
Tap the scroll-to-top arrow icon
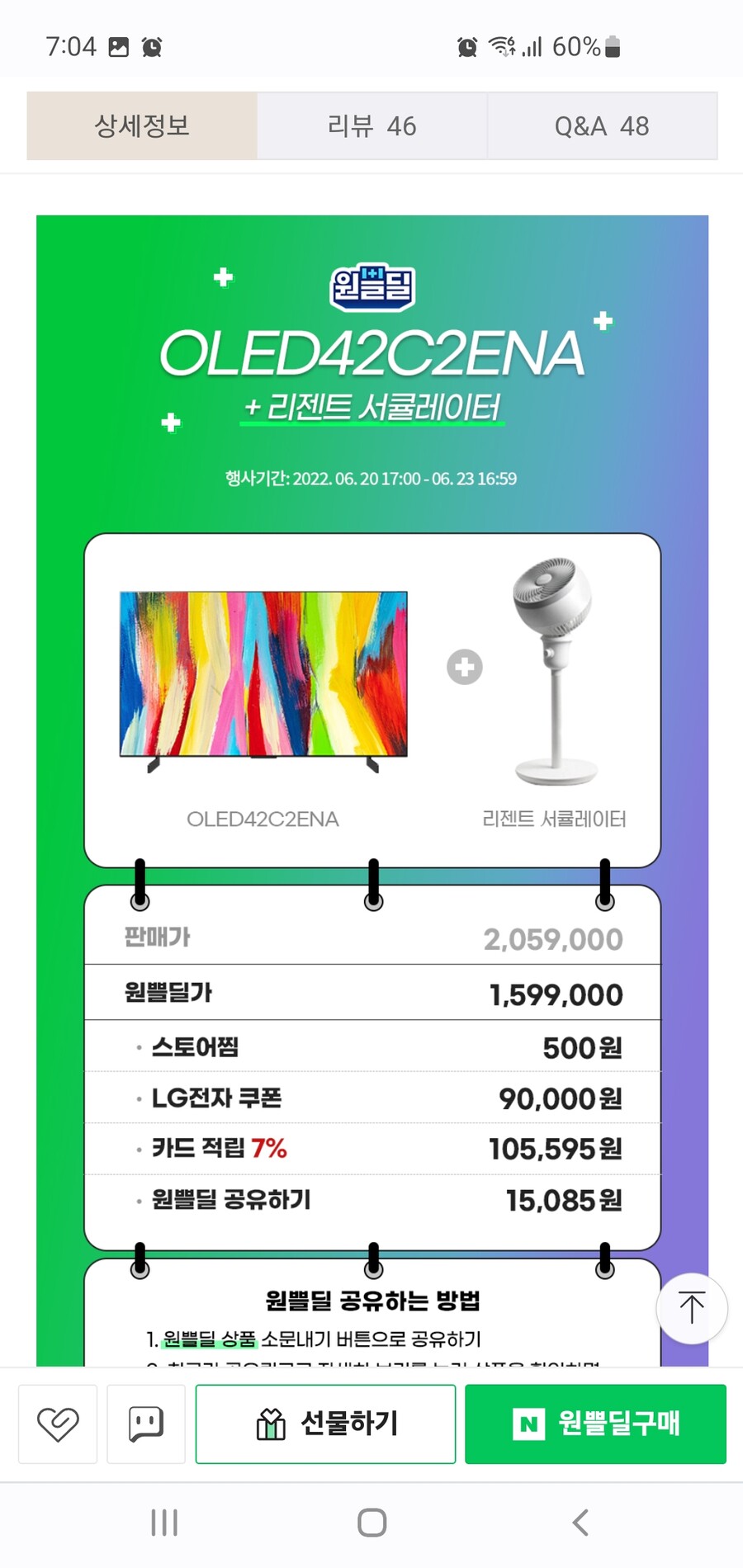coord(691,1308)
